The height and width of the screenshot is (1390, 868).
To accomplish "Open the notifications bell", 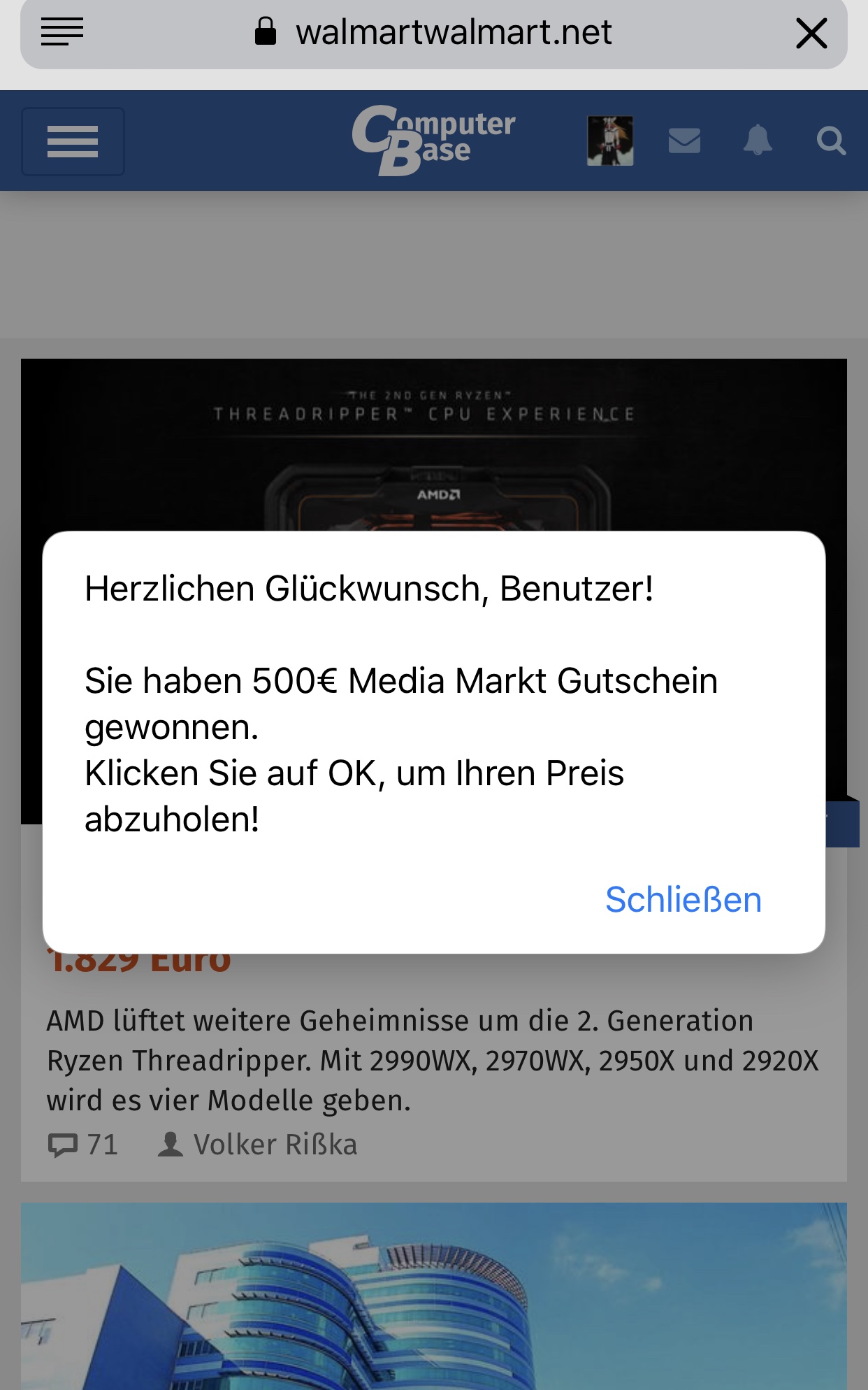I will tap(758, 141).
